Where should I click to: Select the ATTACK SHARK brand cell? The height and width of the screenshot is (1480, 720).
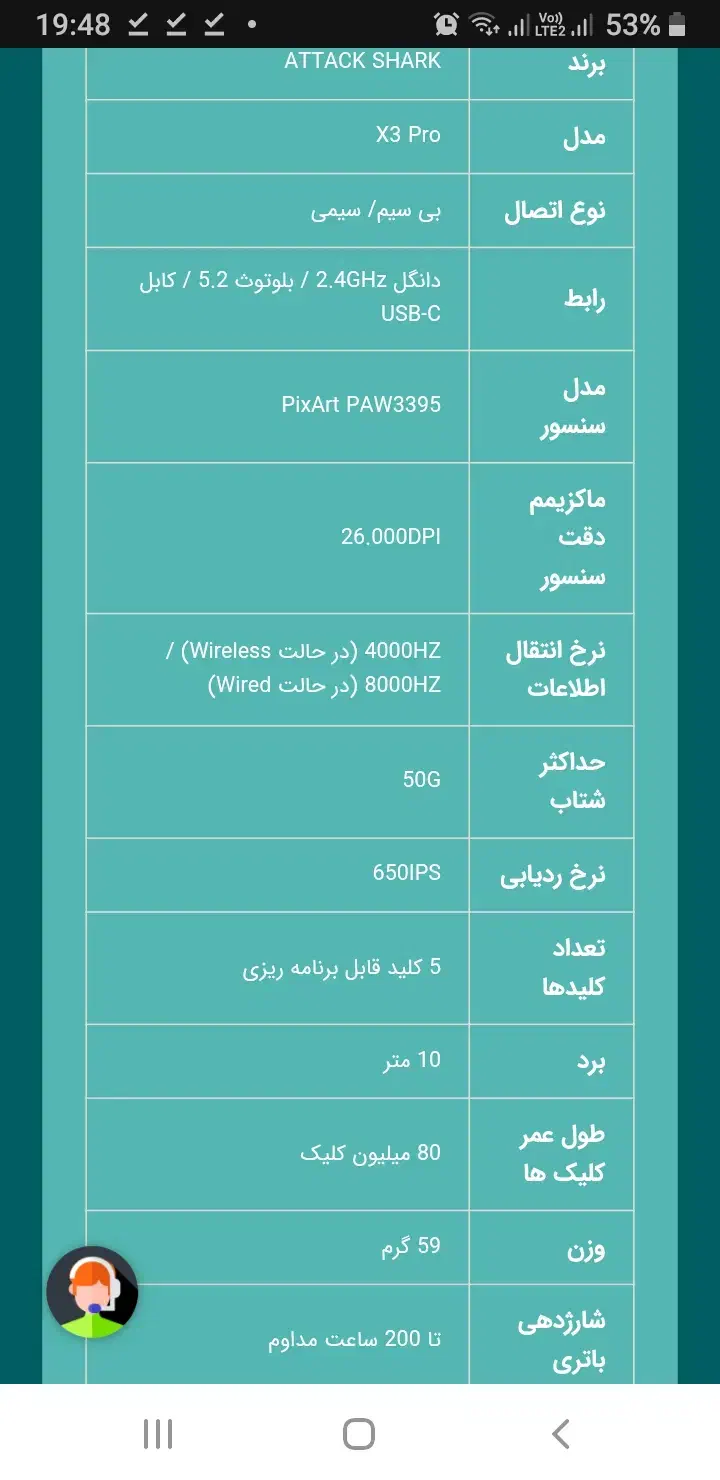(363, 60)
